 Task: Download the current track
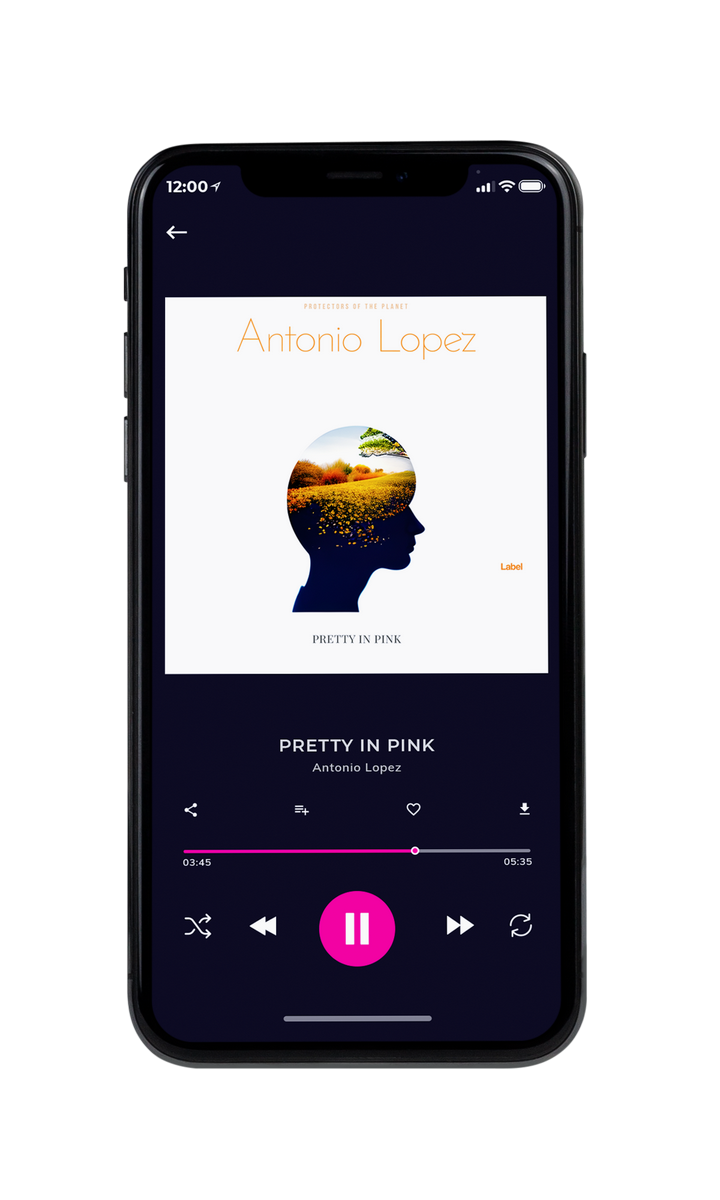524,809
